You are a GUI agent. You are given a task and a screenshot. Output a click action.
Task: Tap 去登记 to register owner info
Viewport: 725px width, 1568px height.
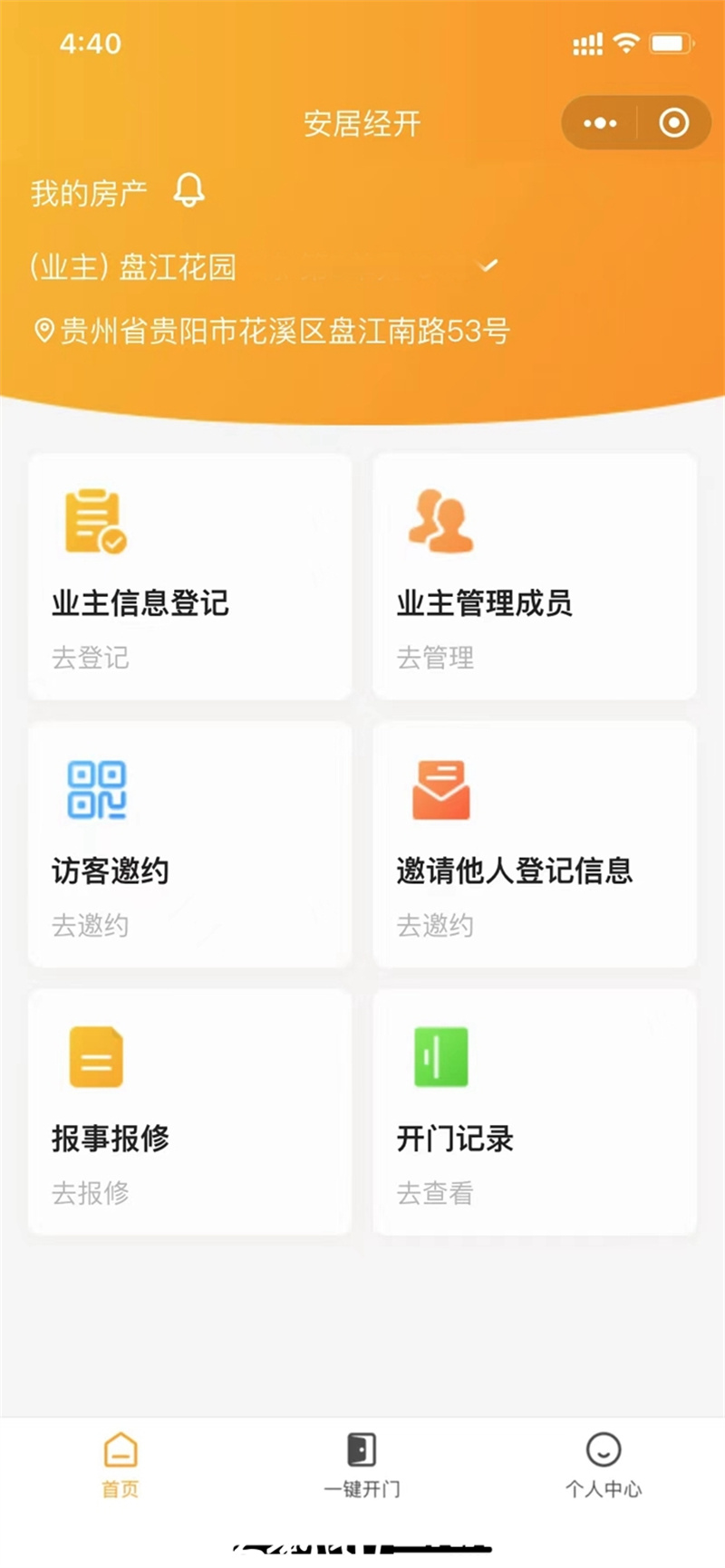pos(89,659)
